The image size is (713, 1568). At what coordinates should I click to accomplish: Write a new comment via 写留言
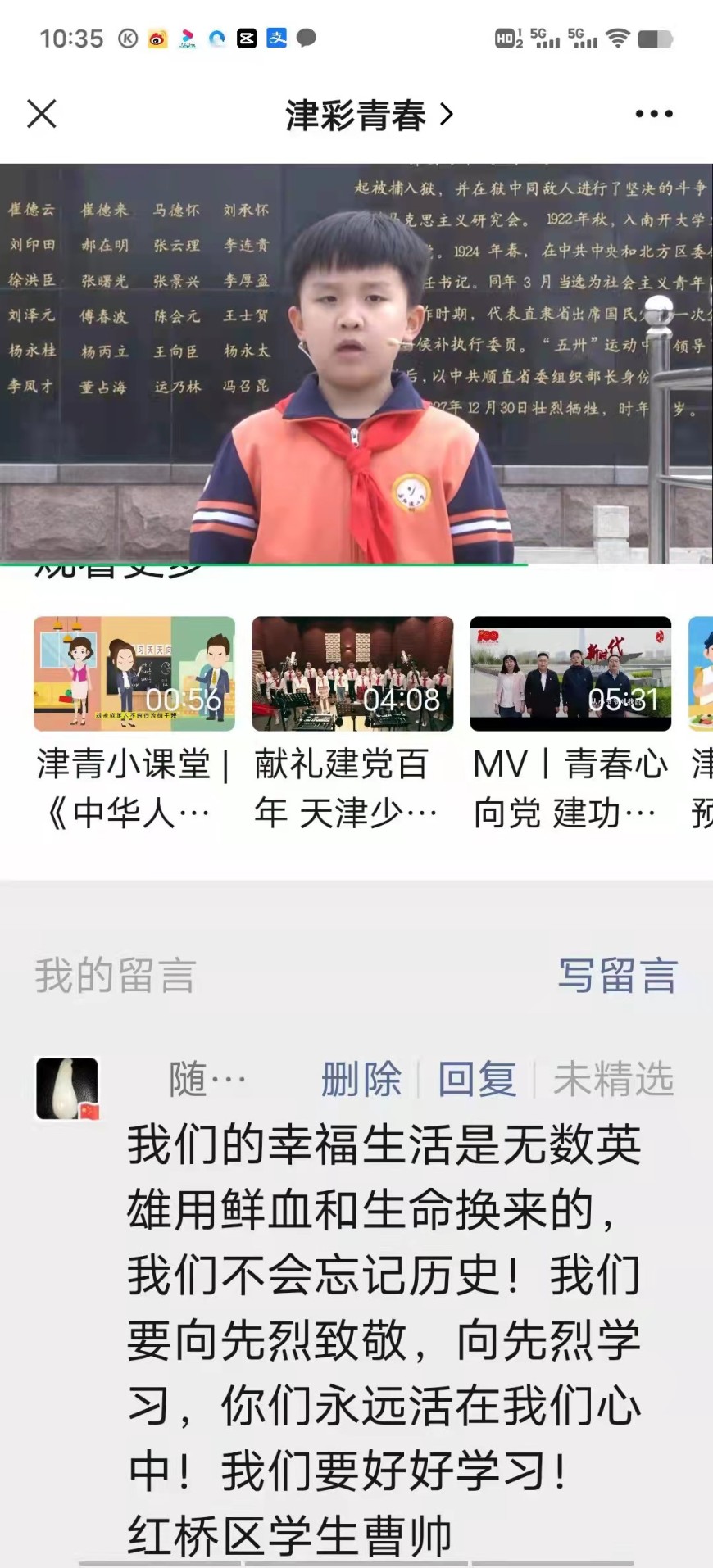tap(617, 976)
